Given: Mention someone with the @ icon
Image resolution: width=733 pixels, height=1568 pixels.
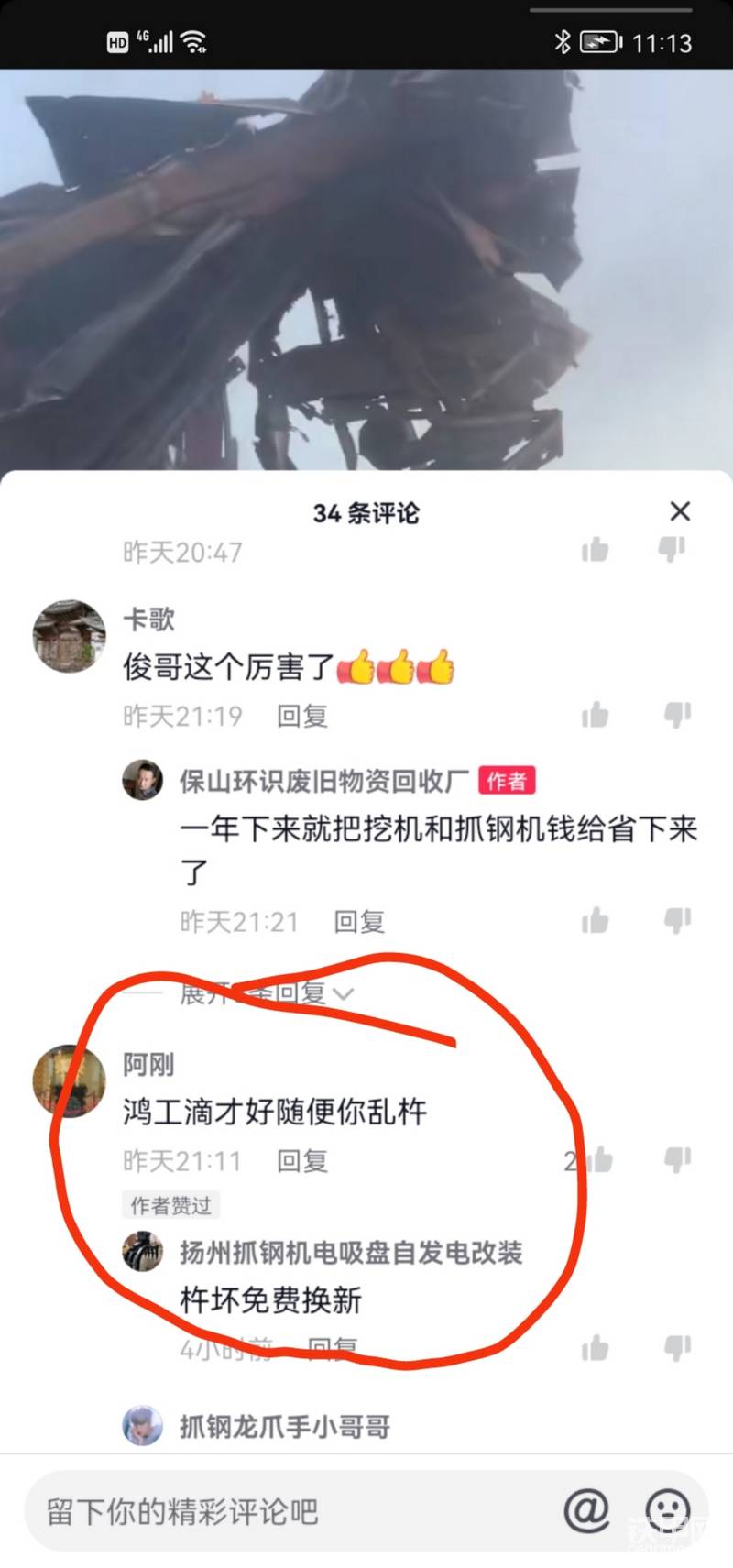Looking at the screenshot, I should point(586,1509).
